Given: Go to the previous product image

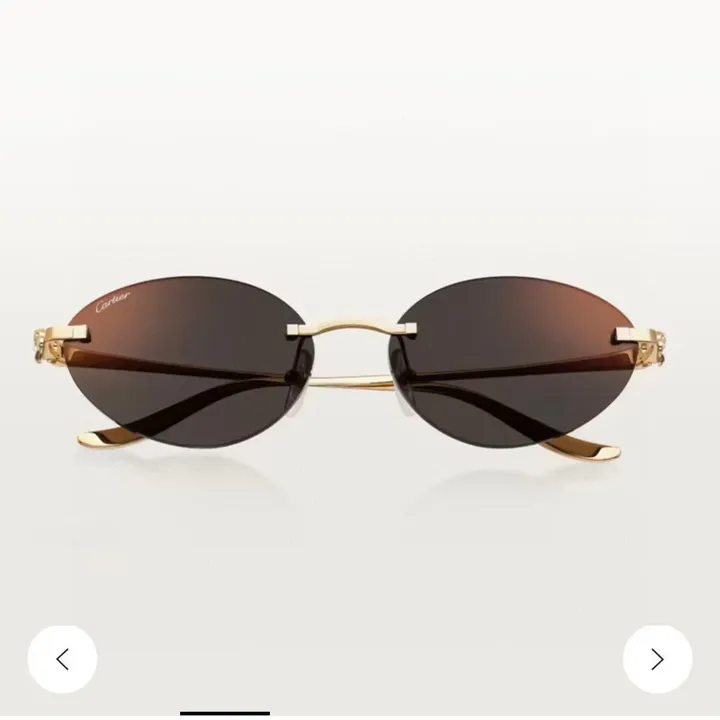Looking at the screenshot, I should click(62, 659).
